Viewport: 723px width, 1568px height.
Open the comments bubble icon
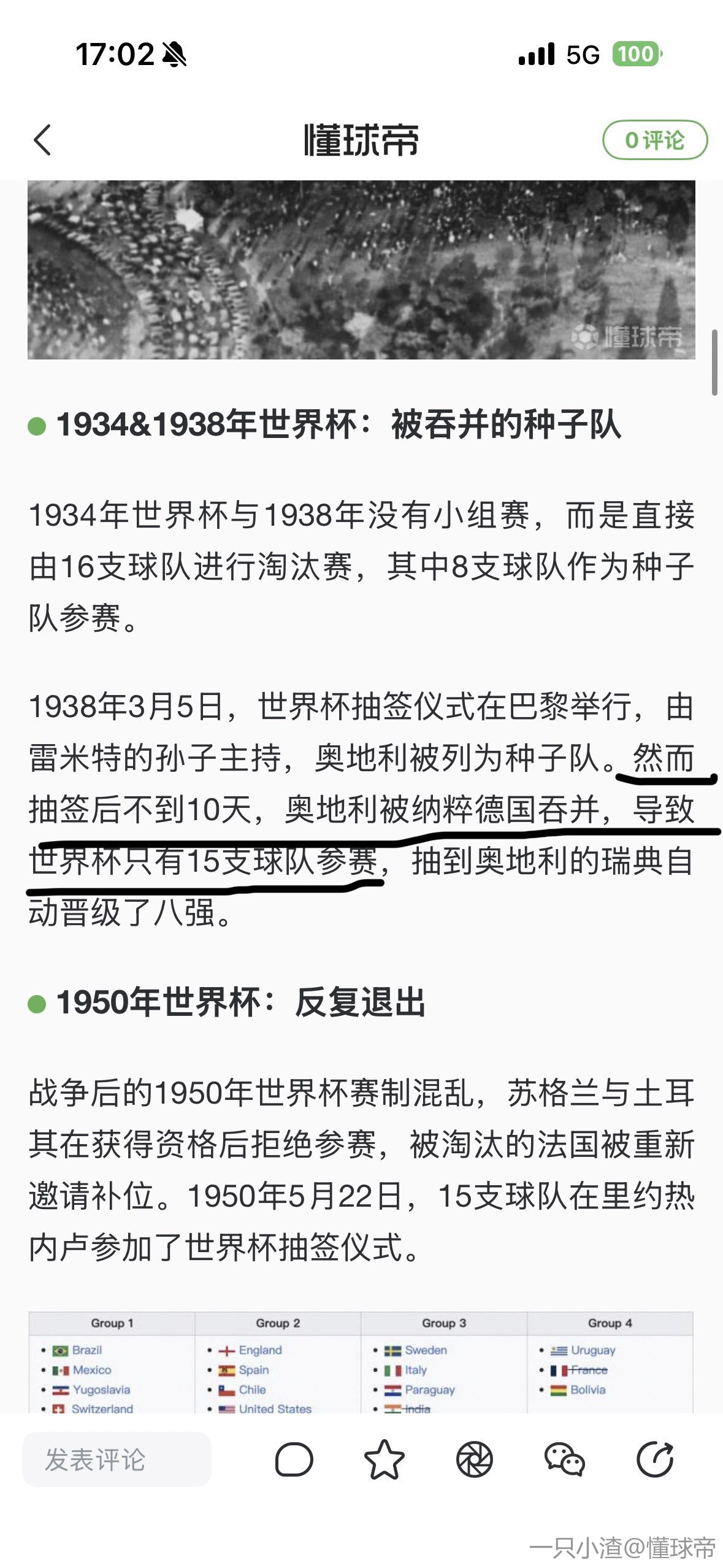coord(294,1459)
